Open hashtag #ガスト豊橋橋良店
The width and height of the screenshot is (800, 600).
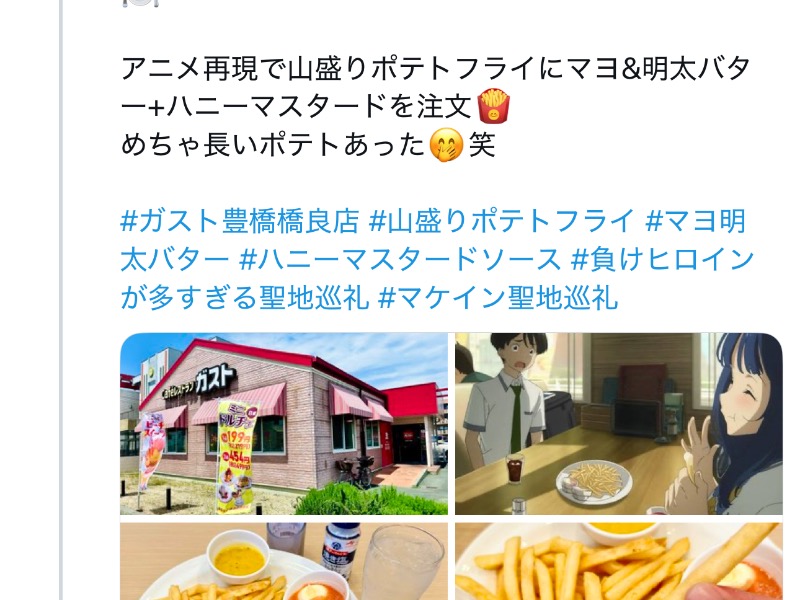(238, 221)
